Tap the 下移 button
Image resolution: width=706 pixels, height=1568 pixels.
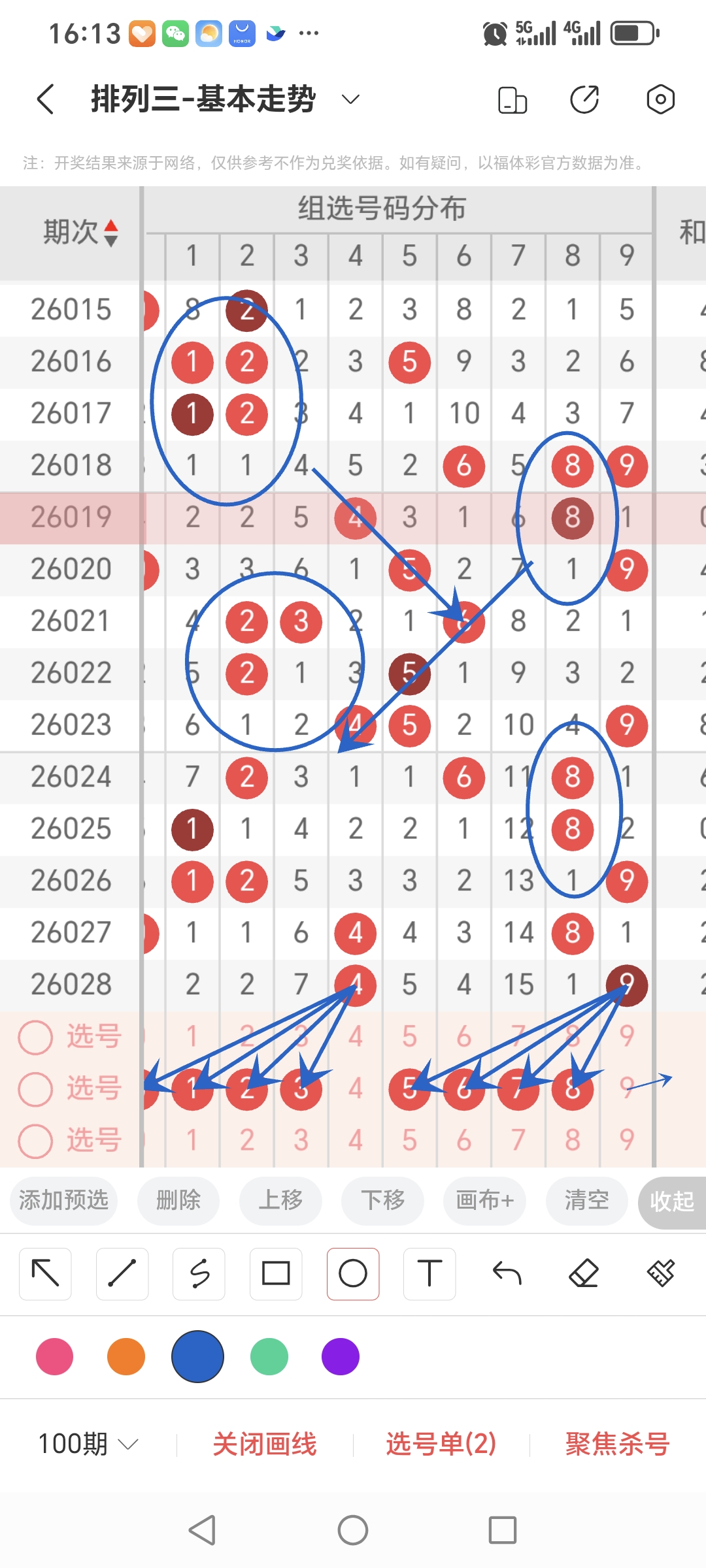coord(382,1200)
